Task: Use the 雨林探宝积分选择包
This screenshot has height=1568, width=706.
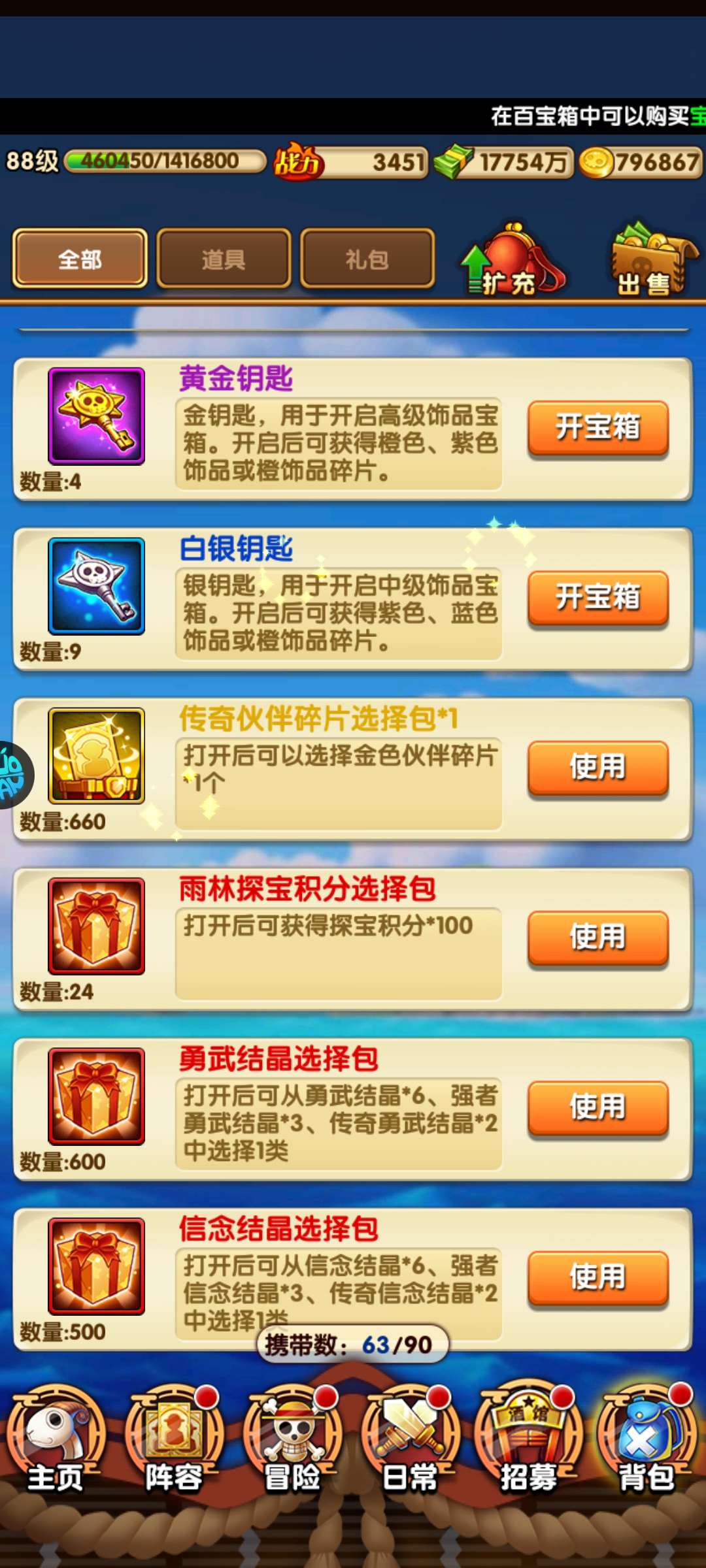Action: [x=597, y=937]
